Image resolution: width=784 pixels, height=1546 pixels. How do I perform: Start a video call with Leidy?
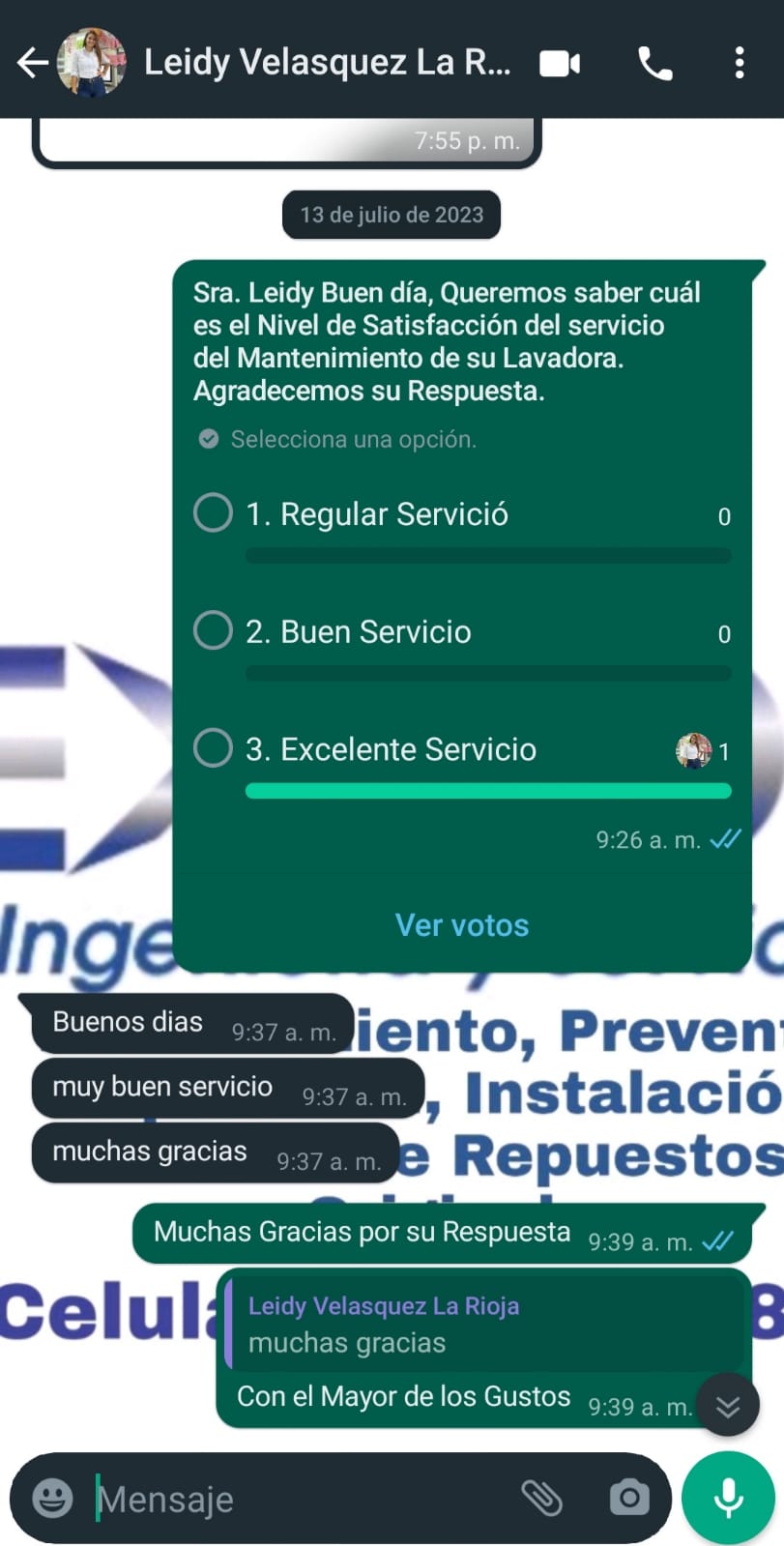[560, 64]
